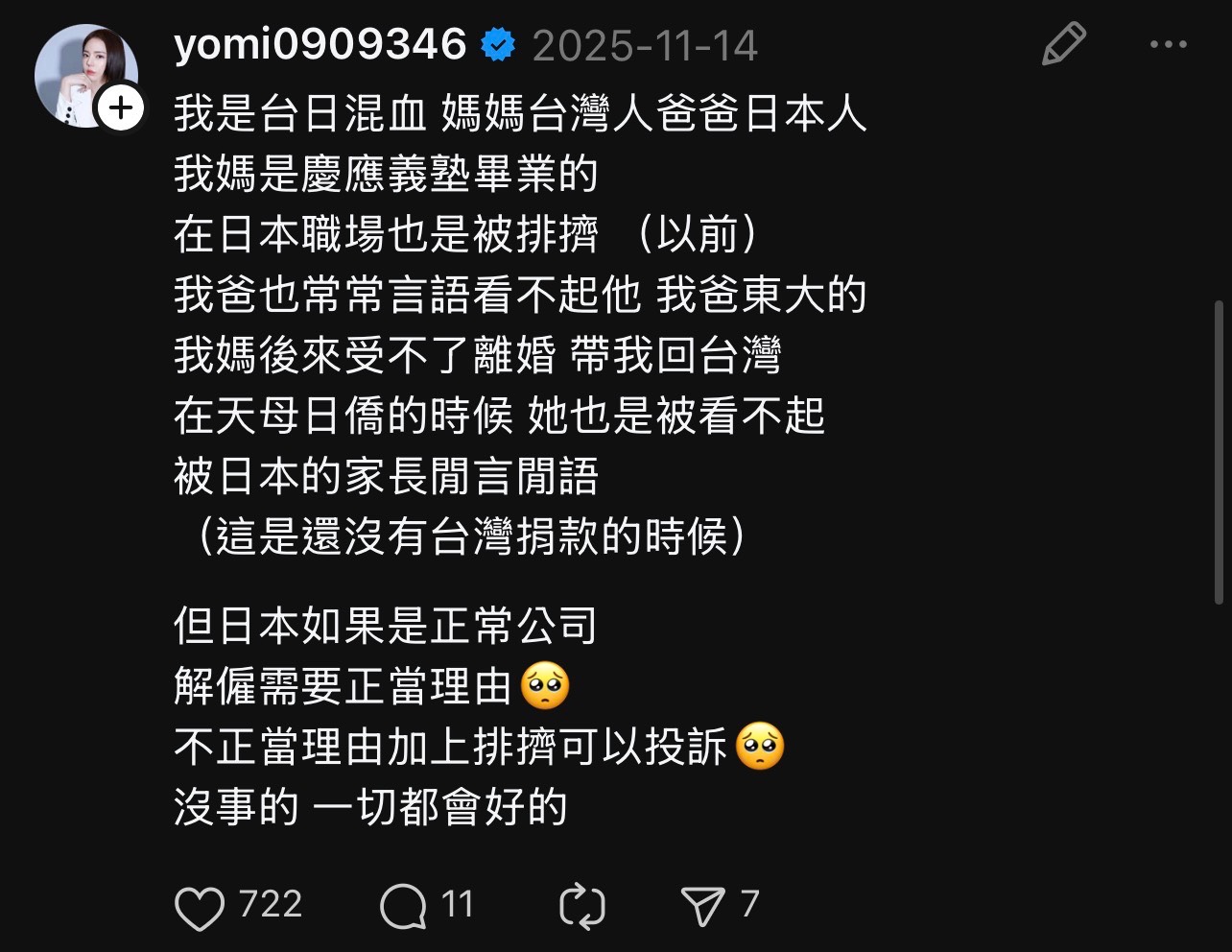
Task: Follow yomi0909346 with the plus badge
Action: click(x=121, y=108)
